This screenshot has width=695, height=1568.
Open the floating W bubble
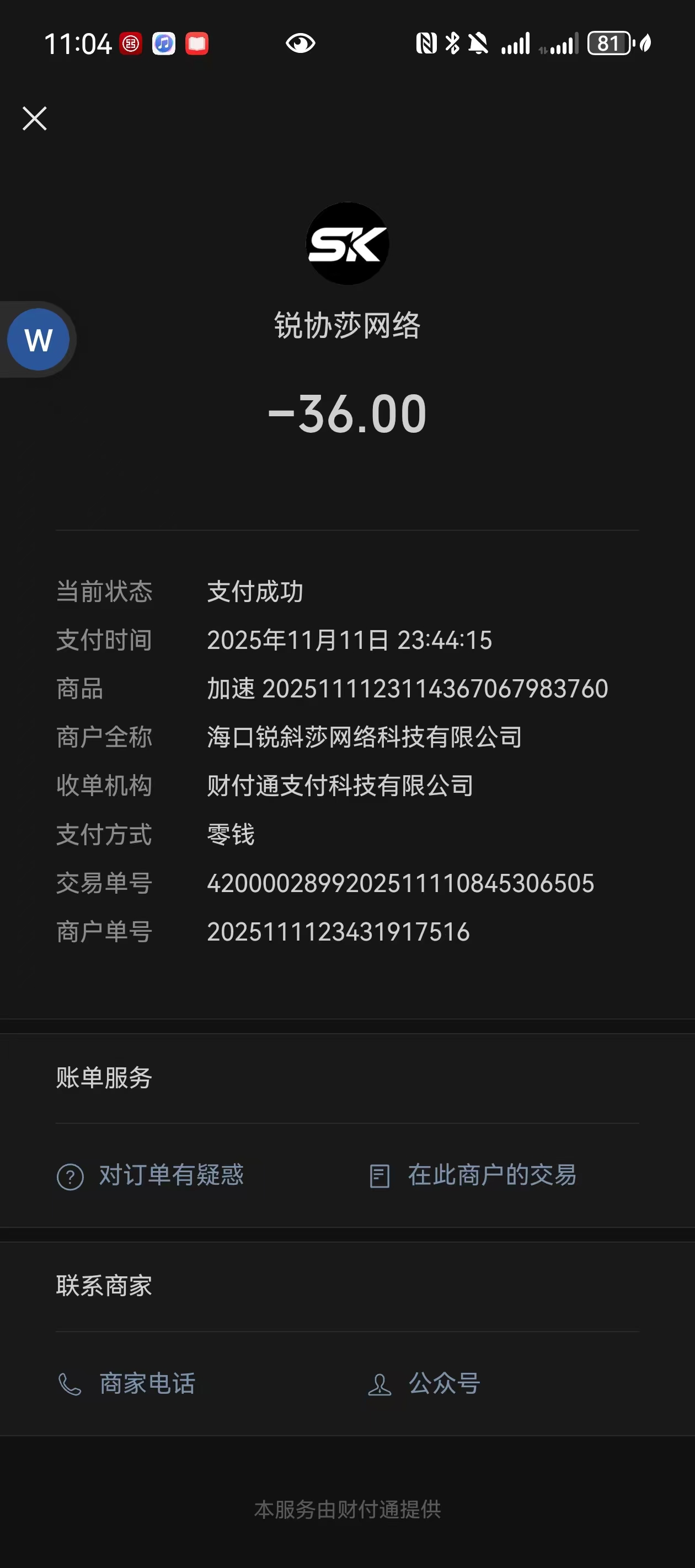[x=39, y=340]
